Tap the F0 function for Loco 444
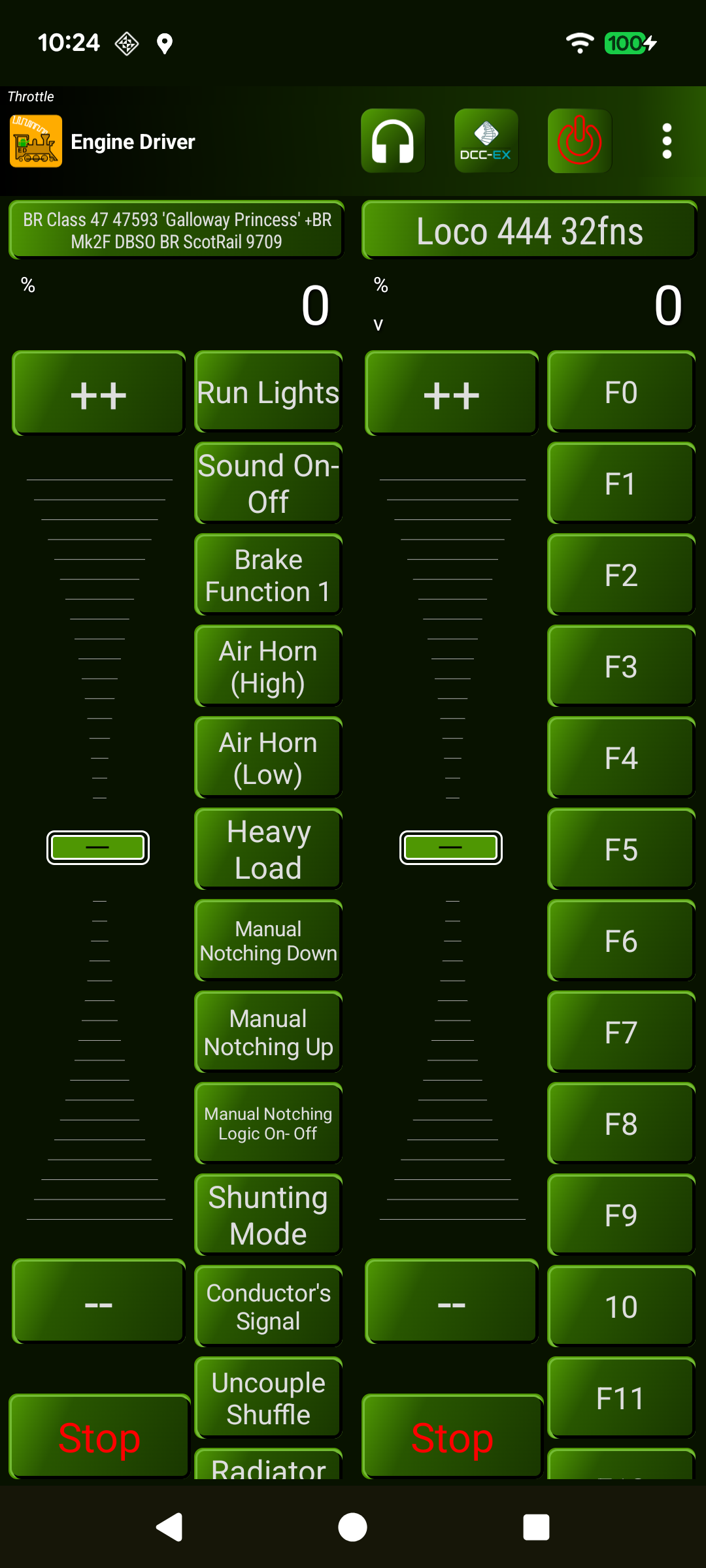Screen dimensions: 706x1568 621,393
